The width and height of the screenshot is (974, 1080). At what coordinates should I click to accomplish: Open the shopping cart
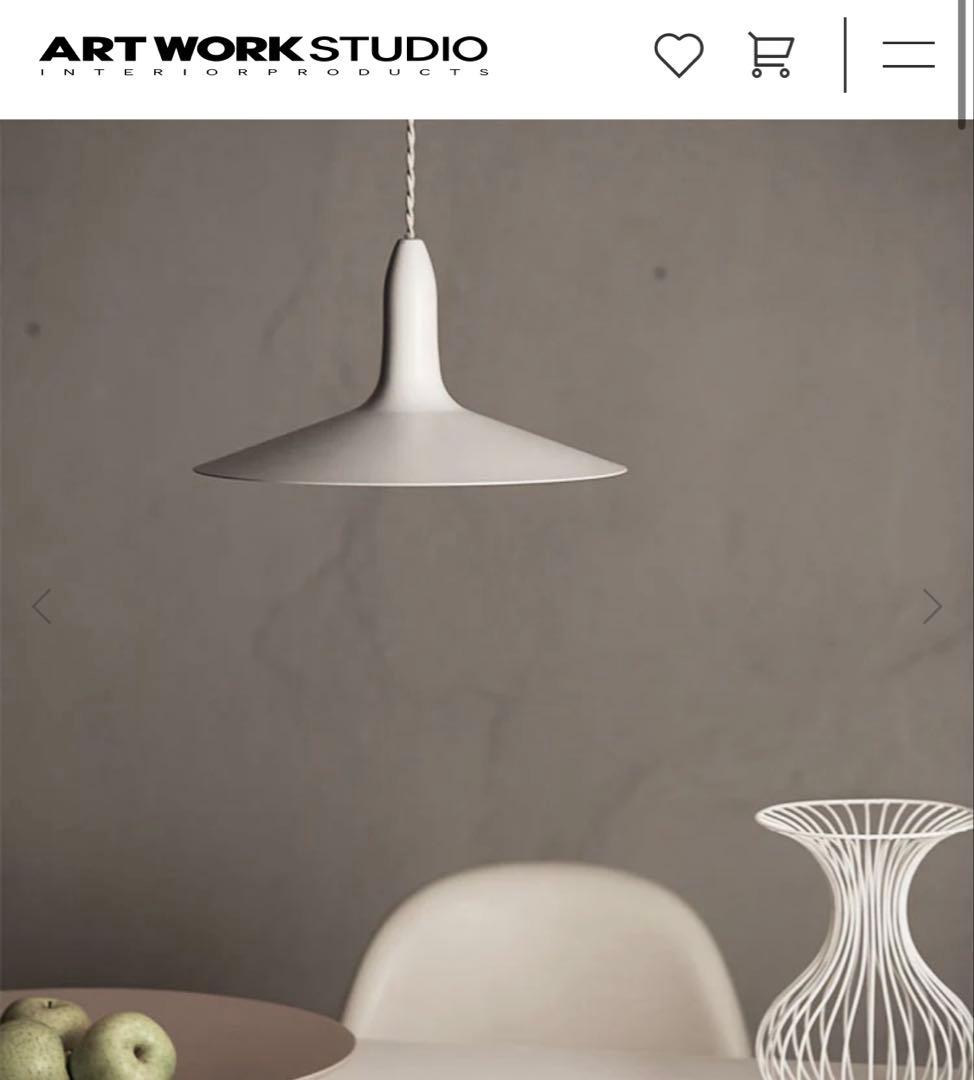tap(770, 55)
